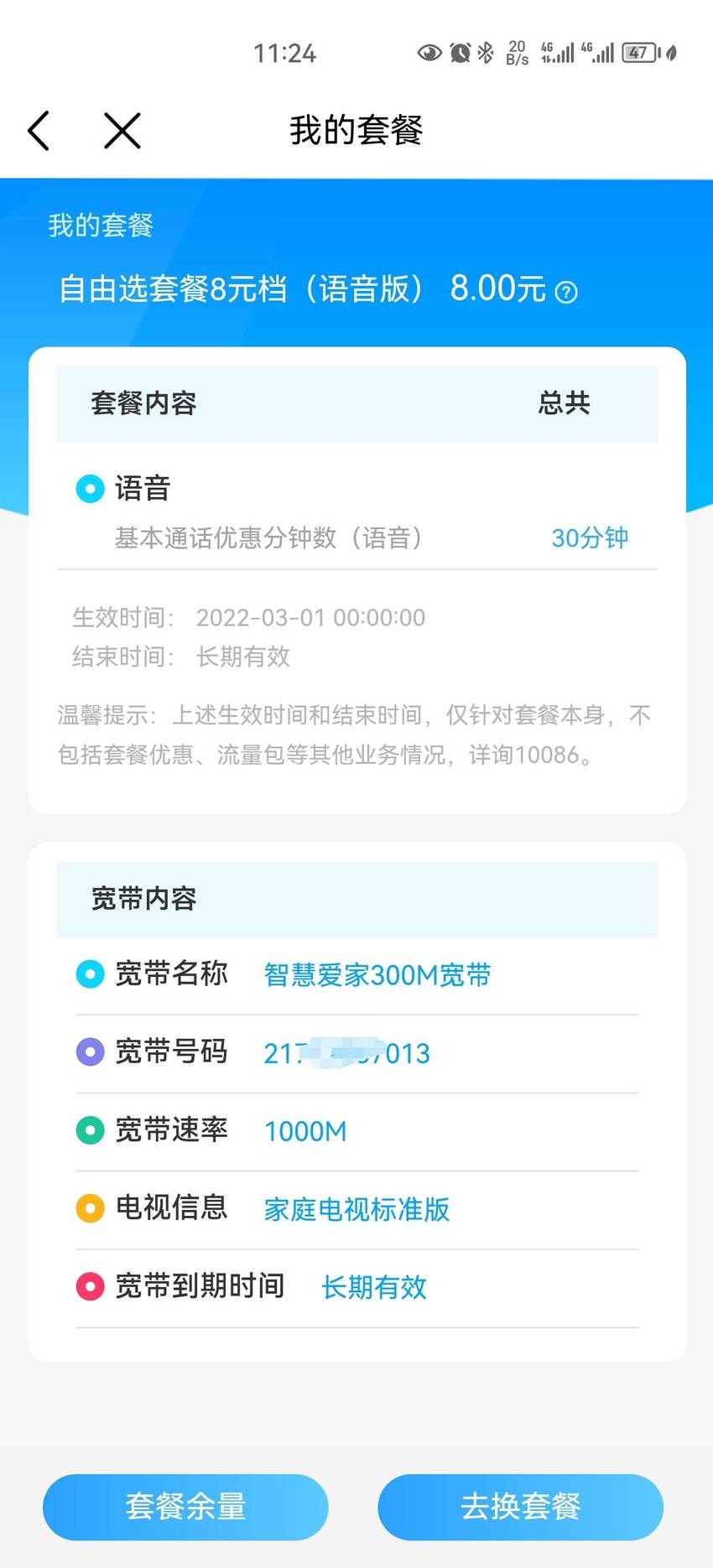Close the 我的套餐 page
713x1568 pixels.
point(122,131)
